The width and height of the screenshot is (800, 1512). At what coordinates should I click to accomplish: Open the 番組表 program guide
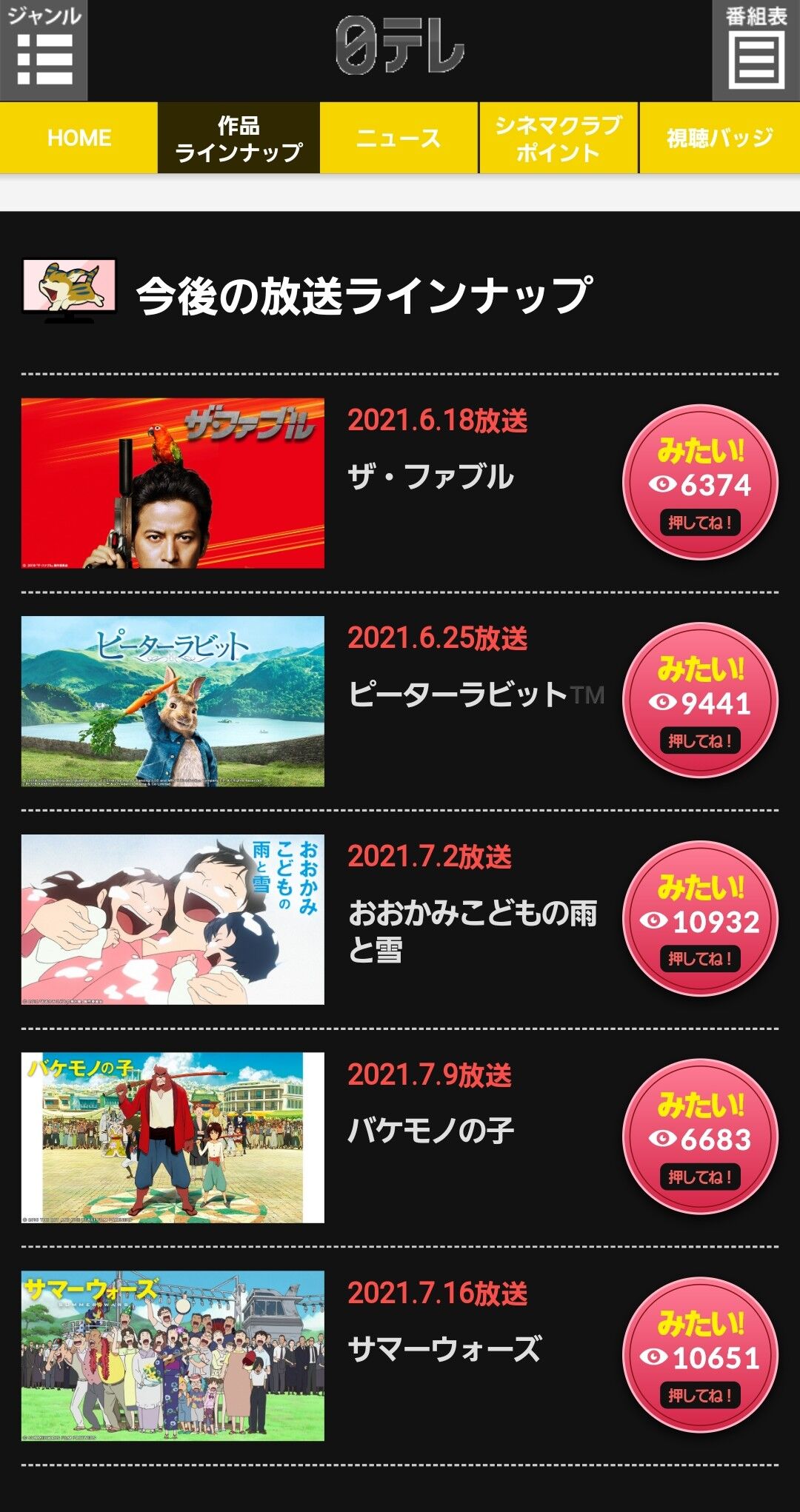[x=756, y=50]
